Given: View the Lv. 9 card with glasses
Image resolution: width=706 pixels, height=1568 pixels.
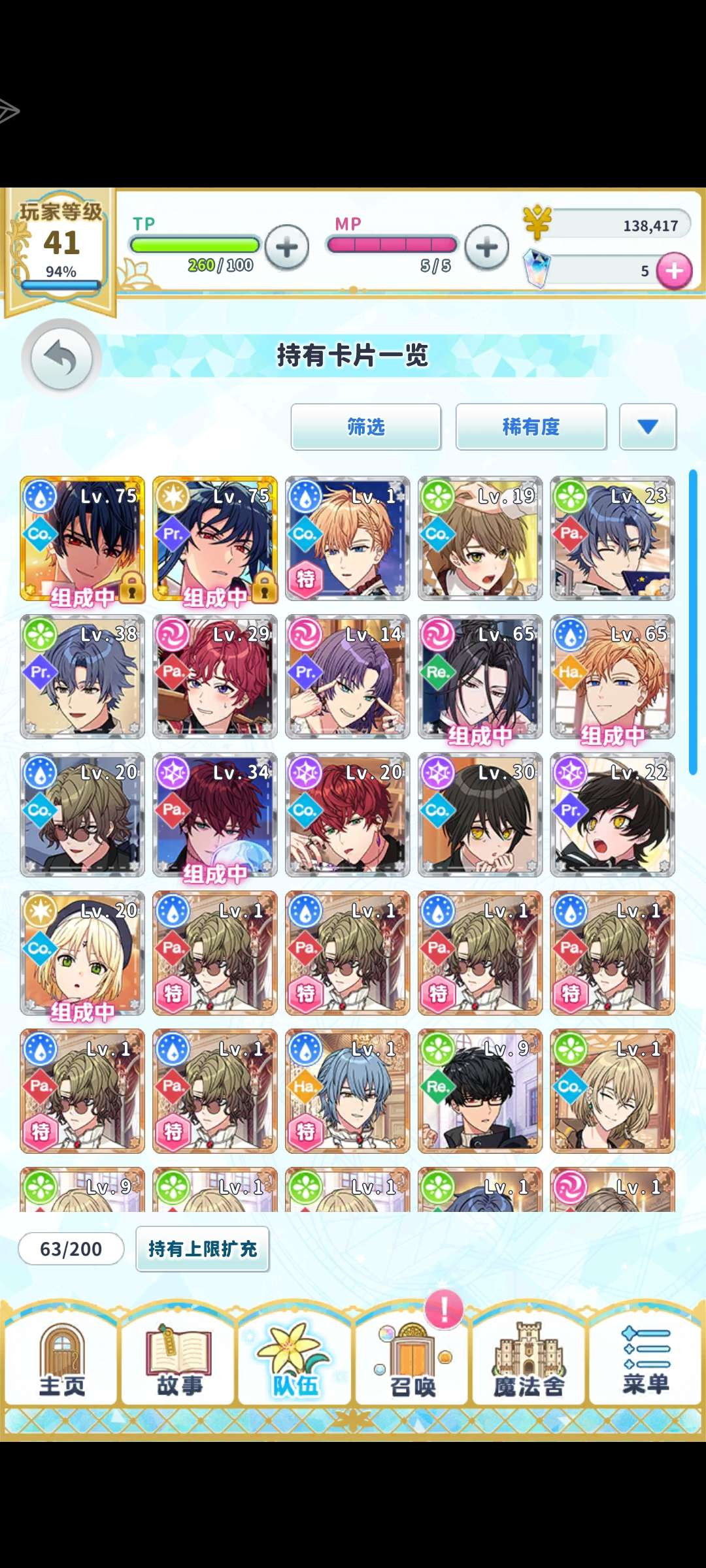Looking at the screenshot, I should (x=480, y=1091).
